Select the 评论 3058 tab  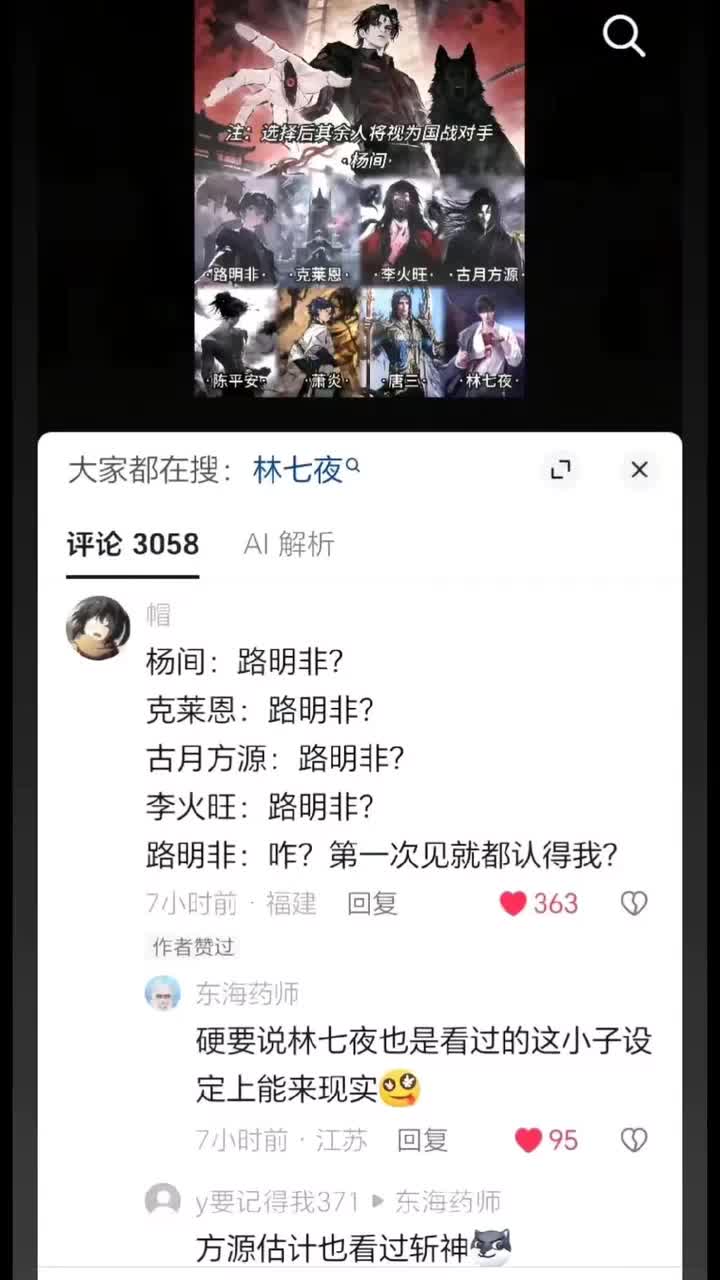133,544
